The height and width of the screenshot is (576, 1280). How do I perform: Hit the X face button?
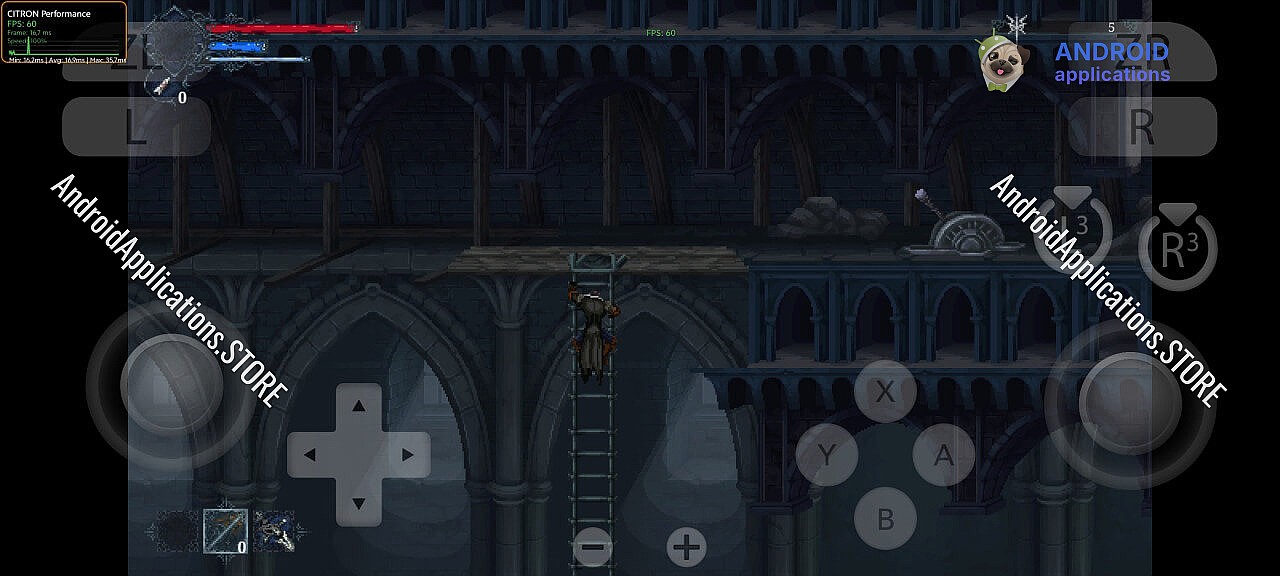885,392
